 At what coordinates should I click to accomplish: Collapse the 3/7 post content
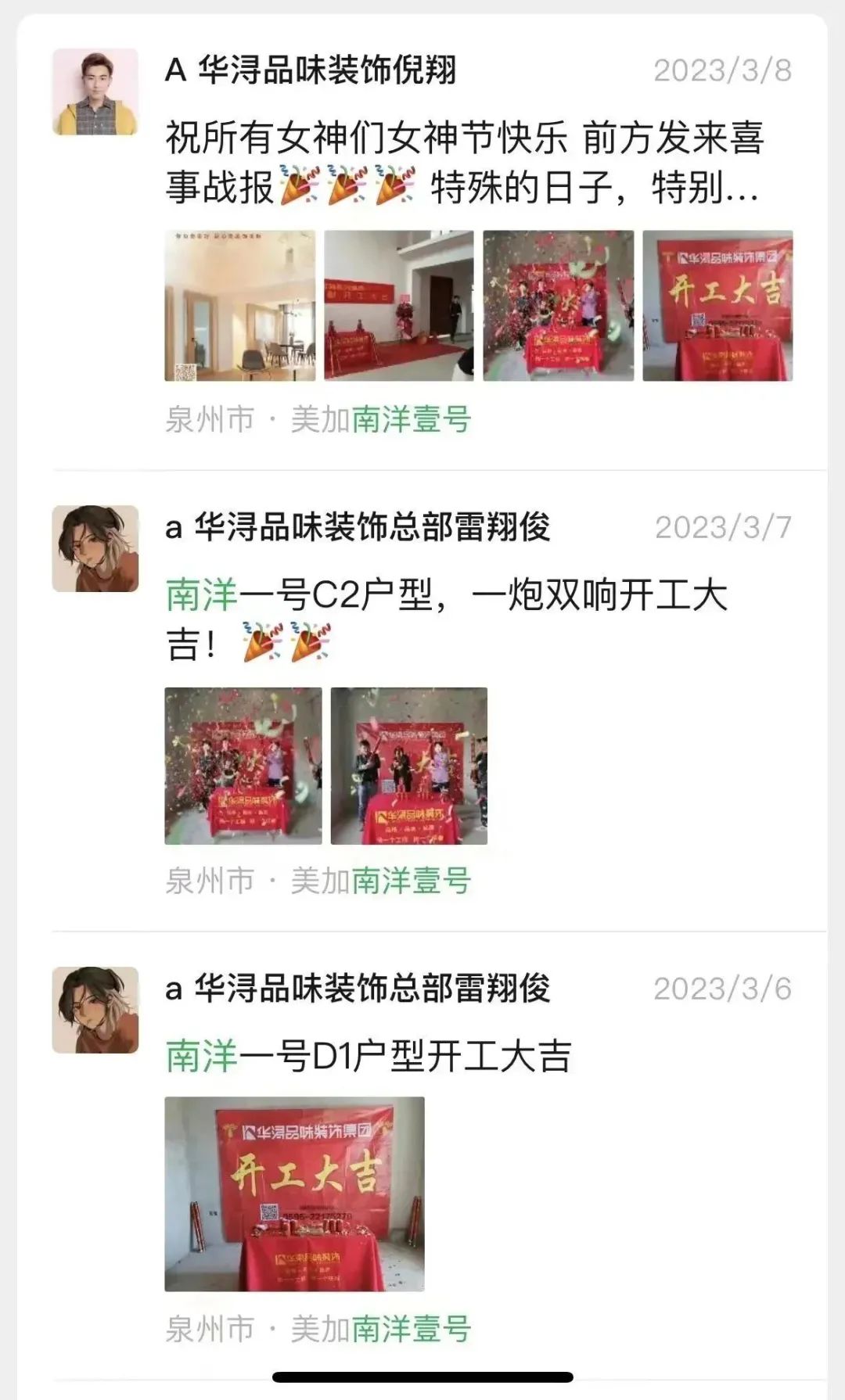coord(438,618)
